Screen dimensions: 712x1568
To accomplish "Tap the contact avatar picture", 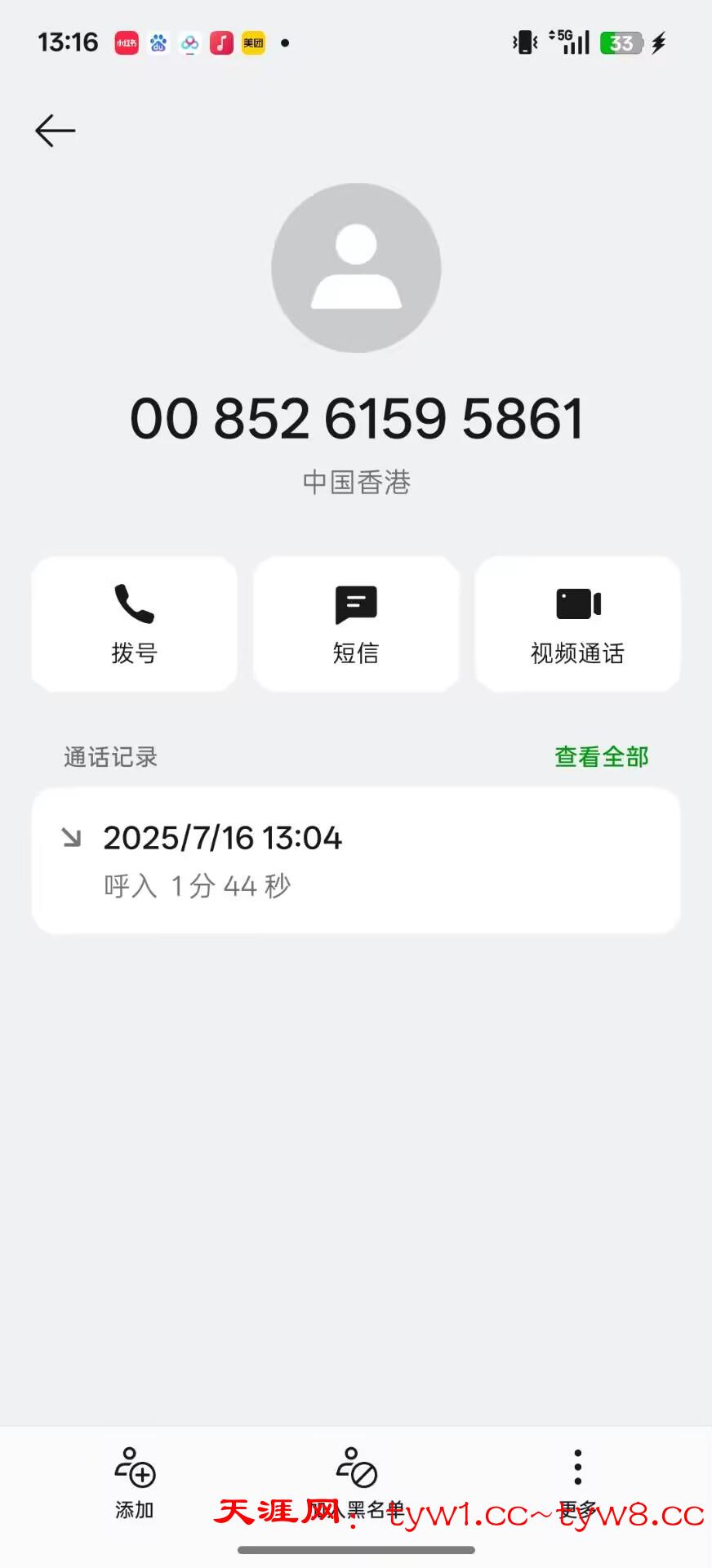I will pyautogui.click(x=356, y=268).
